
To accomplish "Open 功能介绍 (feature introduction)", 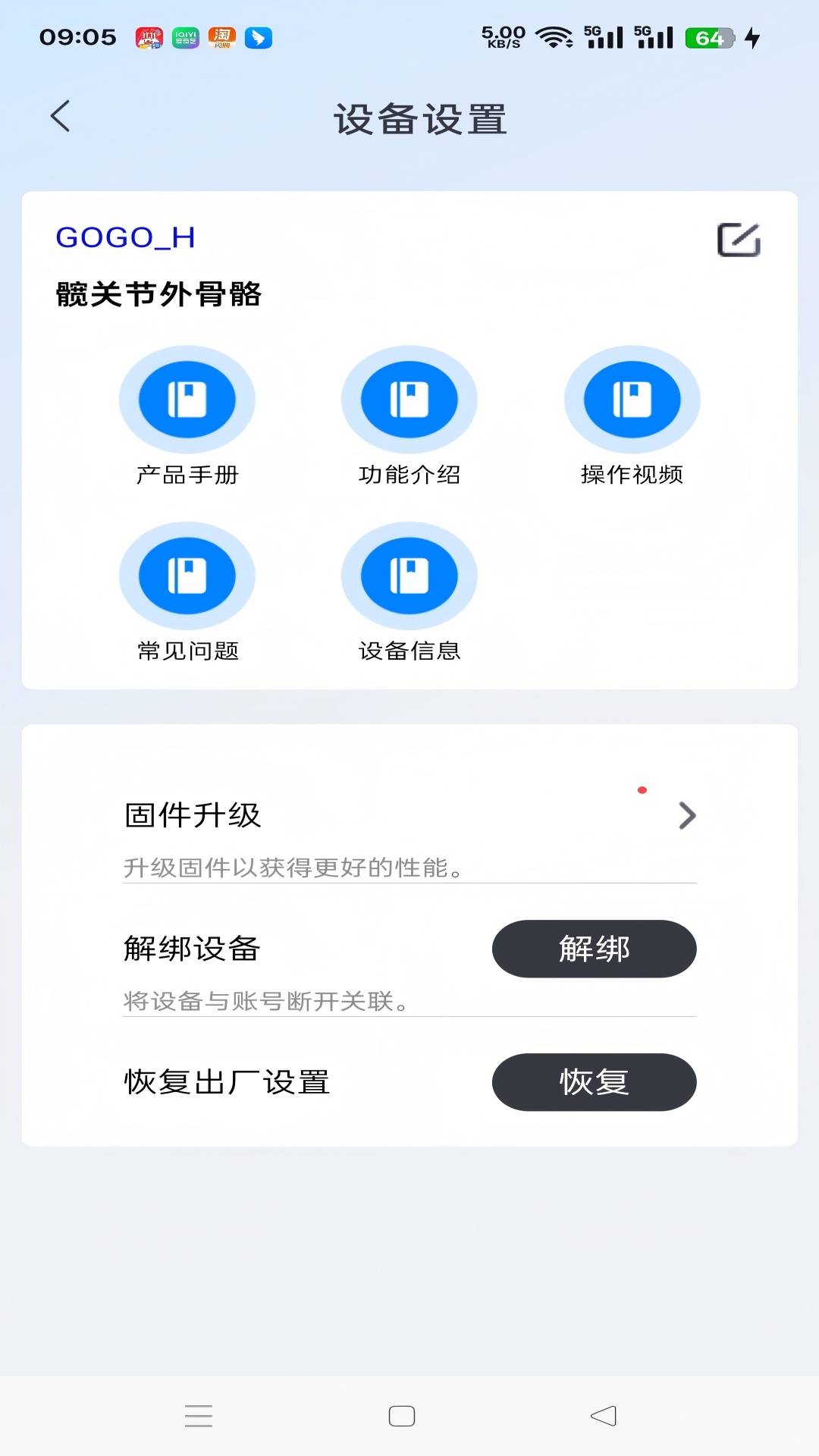I will (409, 400).
